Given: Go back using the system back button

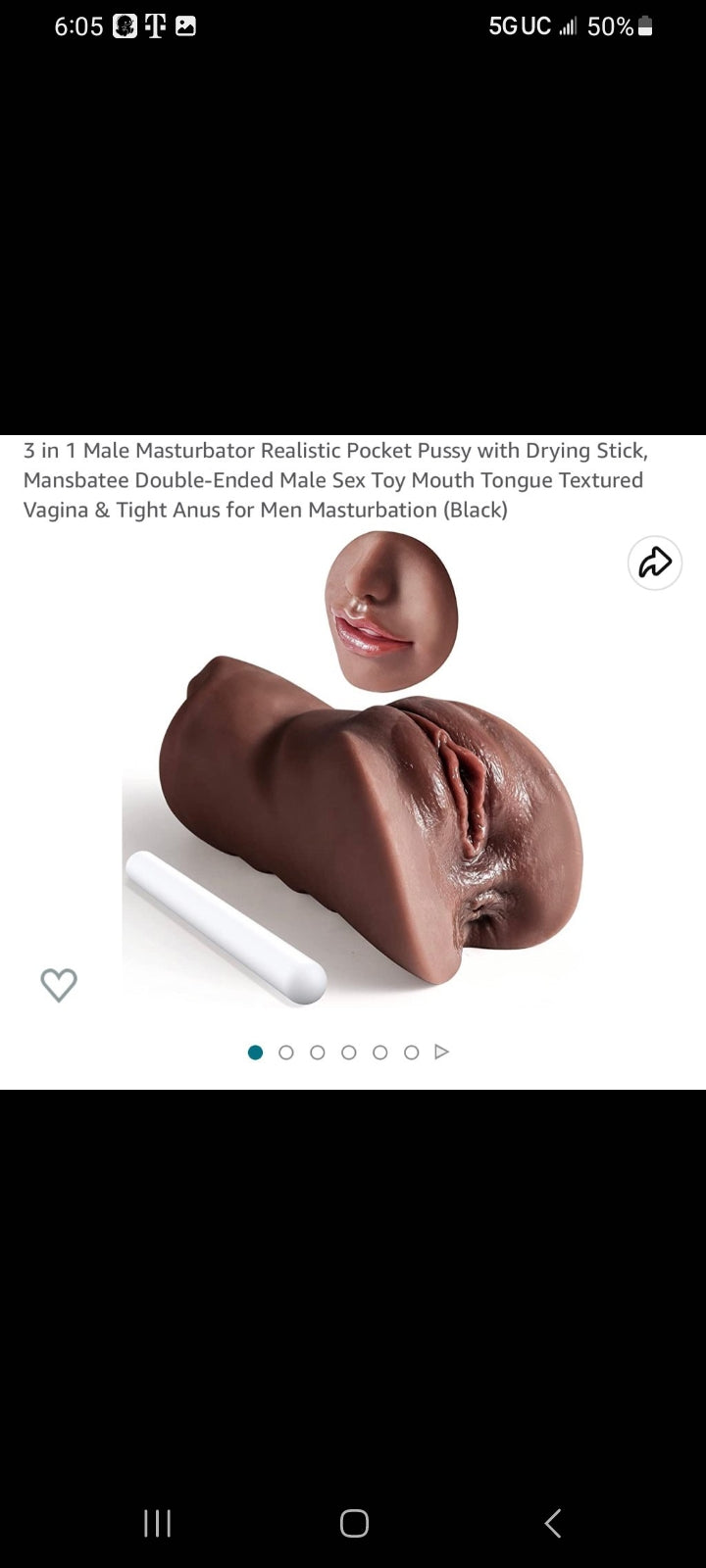Looking at the screenshot, I should click(552, 1523).
